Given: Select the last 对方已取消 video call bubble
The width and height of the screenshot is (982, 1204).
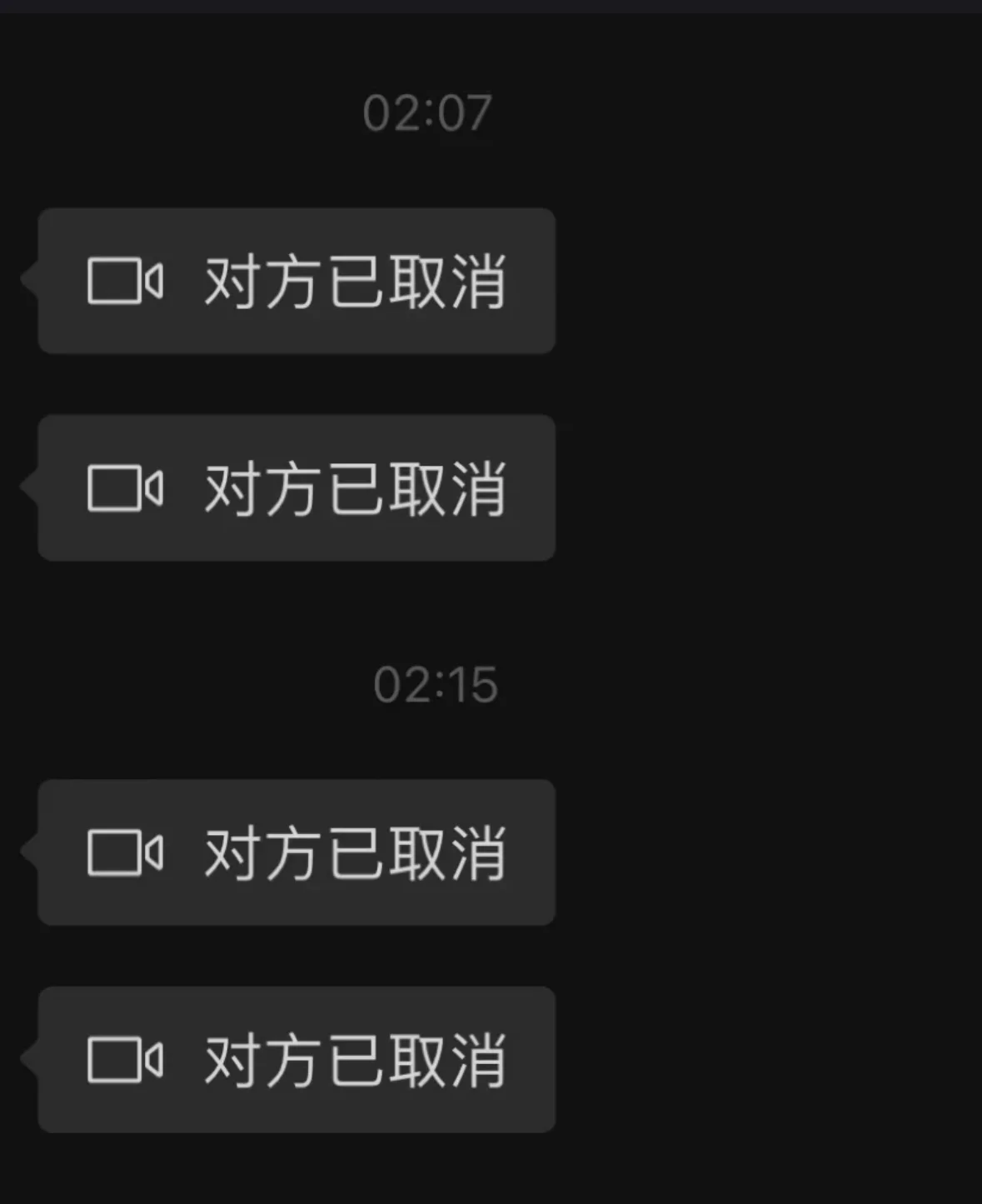Looking at the screenshot, I should tap(297, 1059).
